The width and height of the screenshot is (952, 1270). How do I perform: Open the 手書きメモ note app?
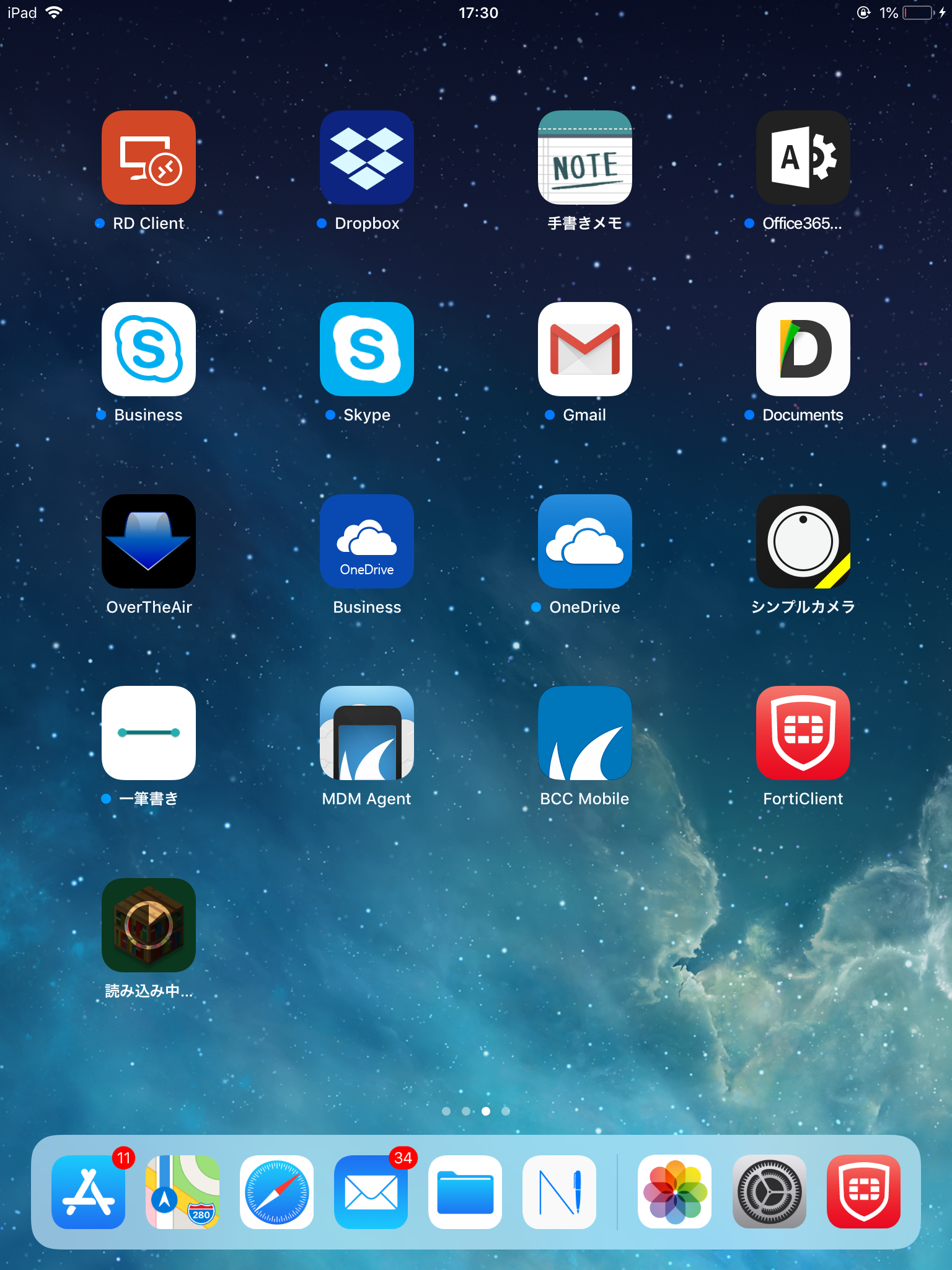[x=584, y=158]
